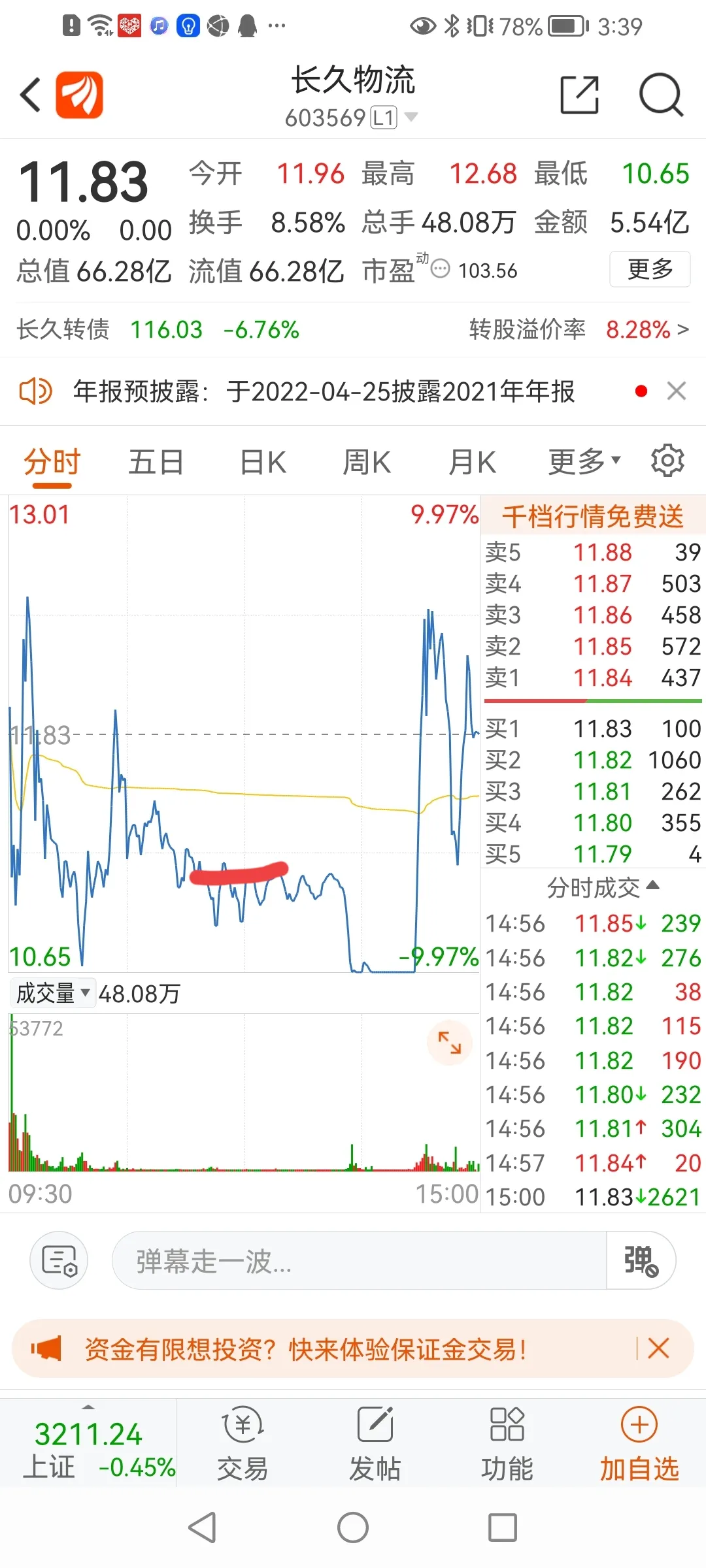Switch to the 五日 chart tab

[x=156, y=463]
